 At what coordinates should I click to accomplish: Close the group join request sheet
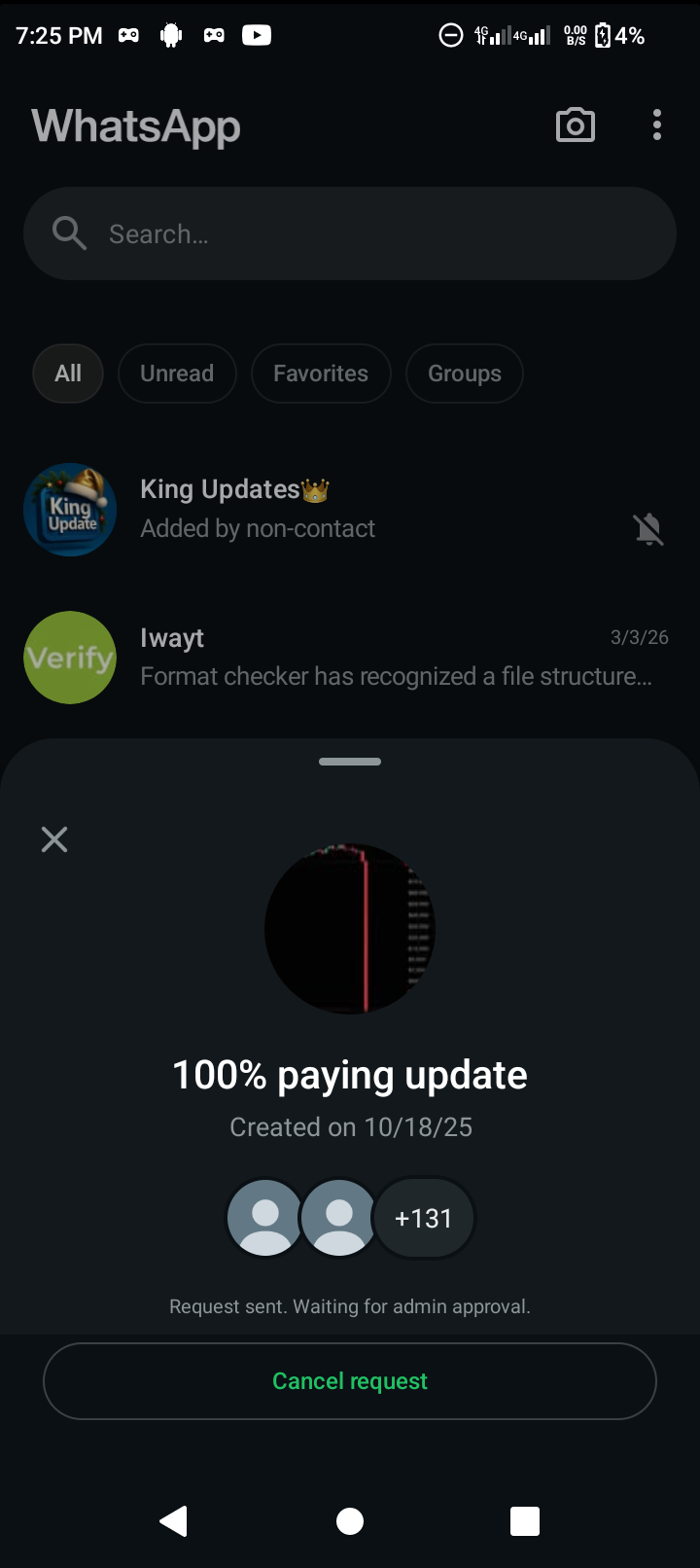point(54,839)
